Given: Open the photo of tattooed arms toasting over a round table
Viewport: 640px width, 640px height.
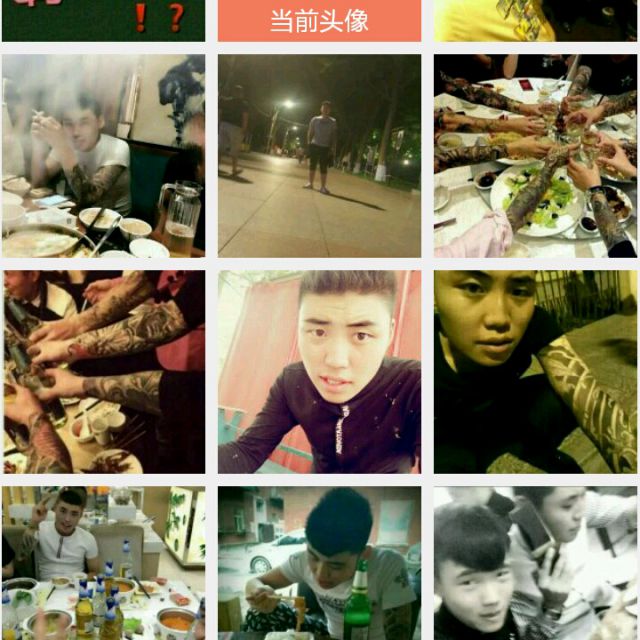Looking at the screenshot, I should [x=535, y=156].
